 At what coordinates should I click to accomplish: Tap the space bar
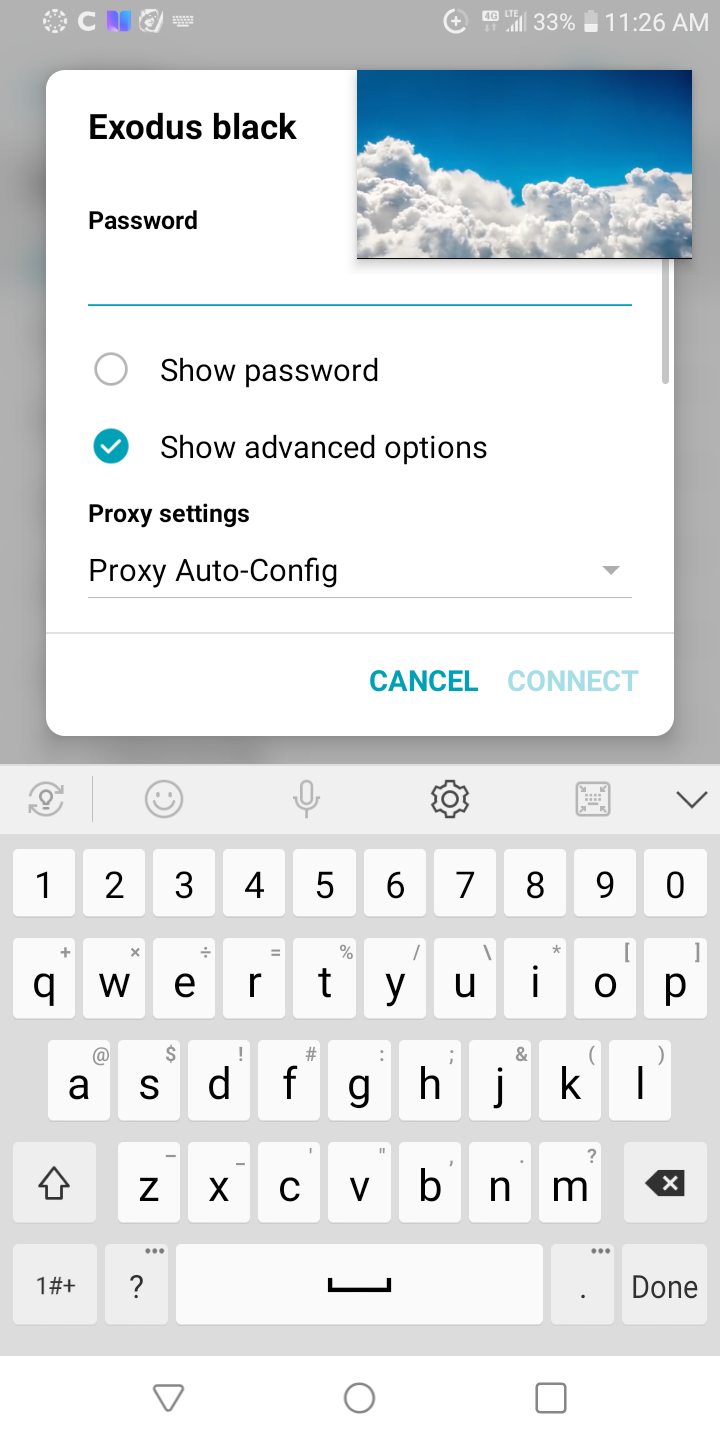(359, 1286)
